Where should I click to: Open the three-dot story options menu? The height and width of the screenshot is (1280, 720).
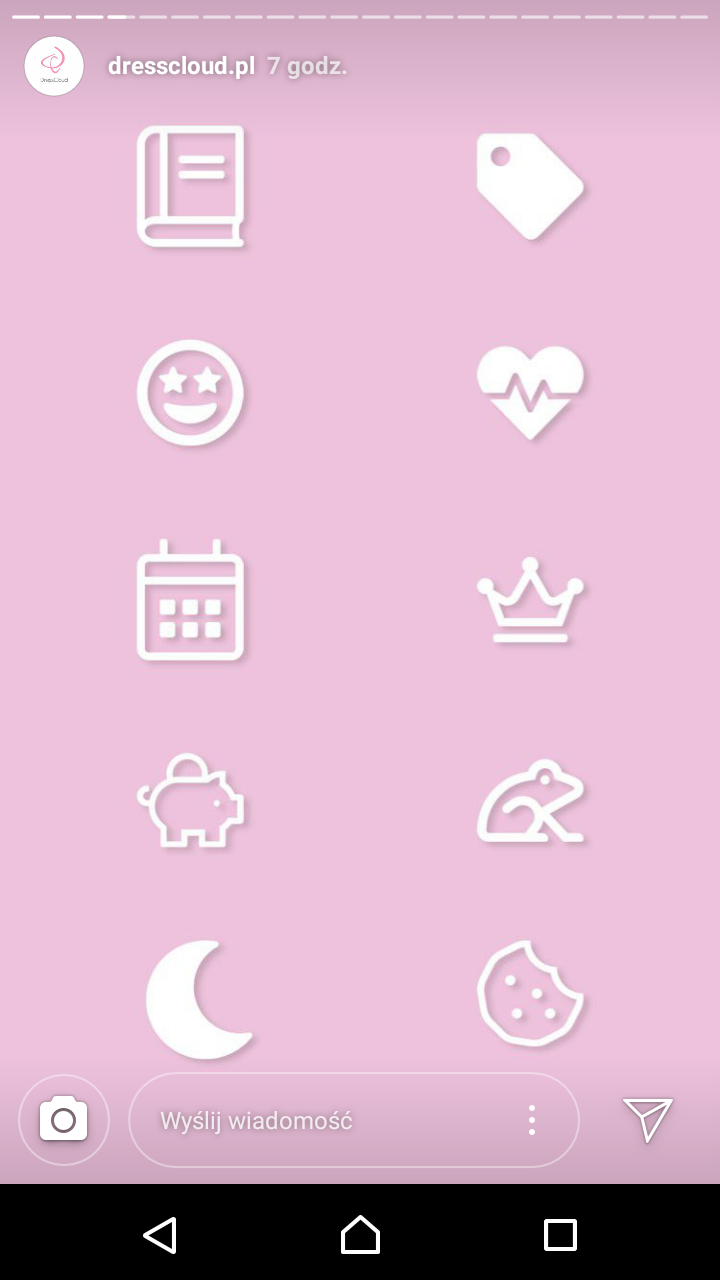(x=532, y=1120)
